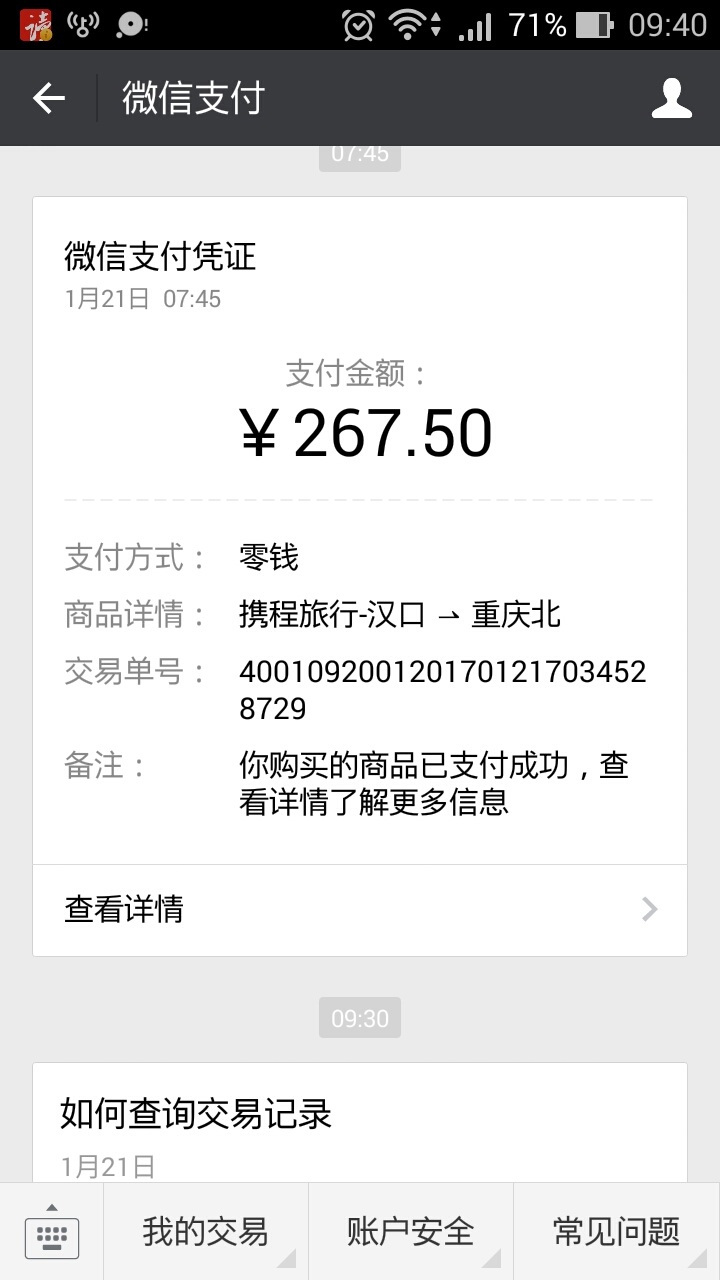This screenshot has width=720, height=1280.
Task: Go back from 微信支付 screen
Action: point(48,98)
